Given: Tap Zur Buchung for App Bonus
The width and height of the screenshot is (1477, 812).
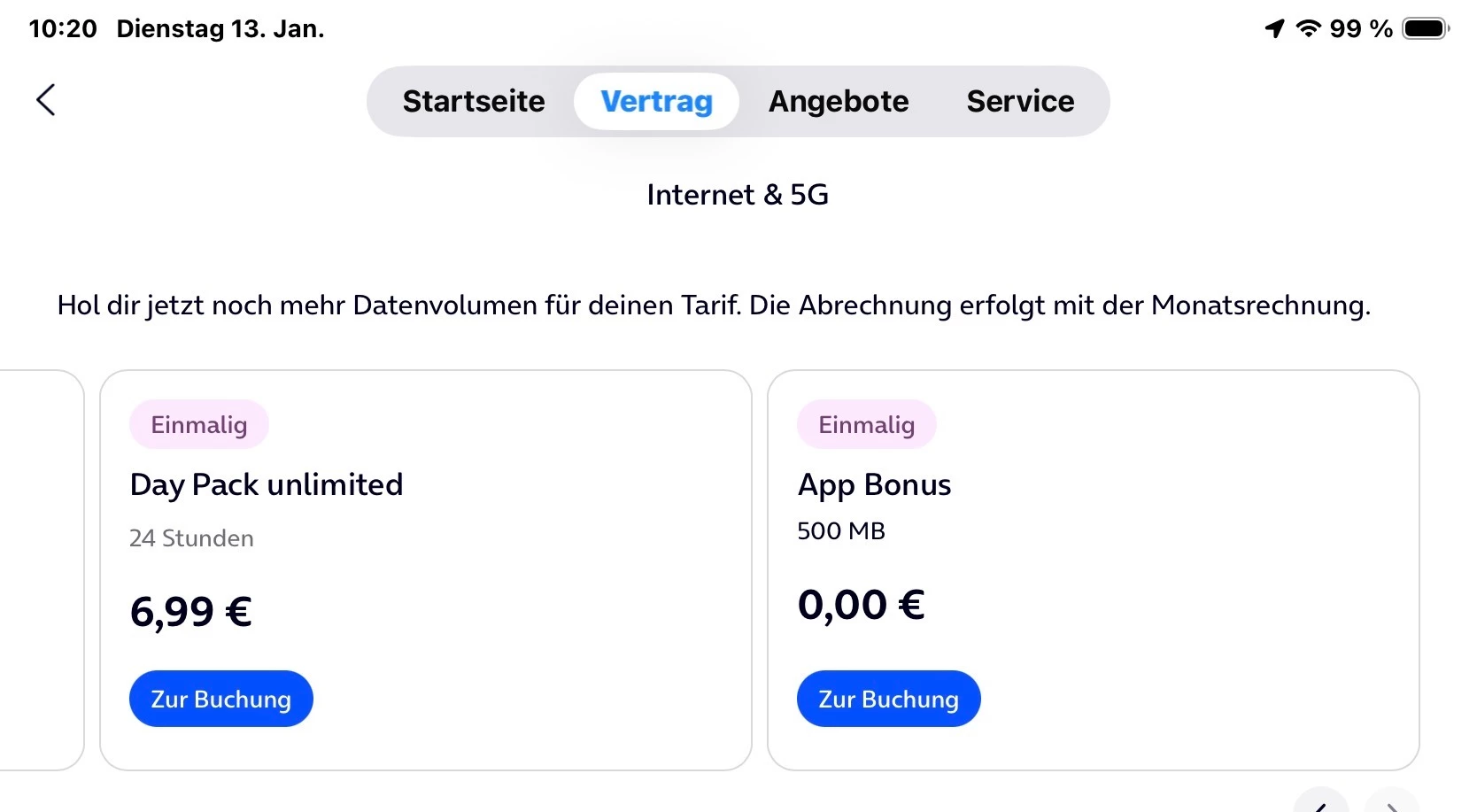Looking at the screenshot, I should point(889,699).
